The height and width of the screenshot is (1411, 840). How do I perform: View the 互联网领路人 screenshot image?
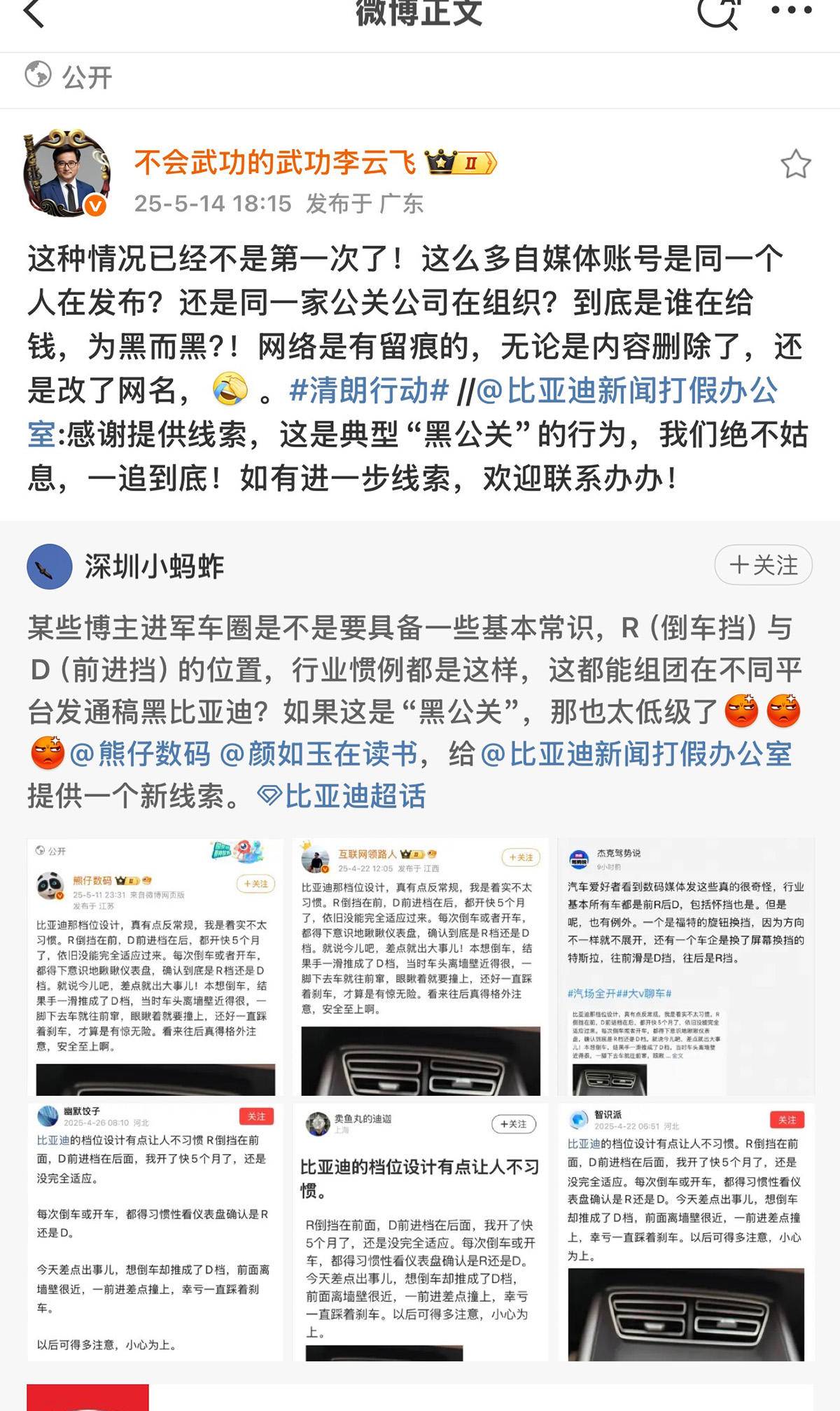(x=420, y=966)
